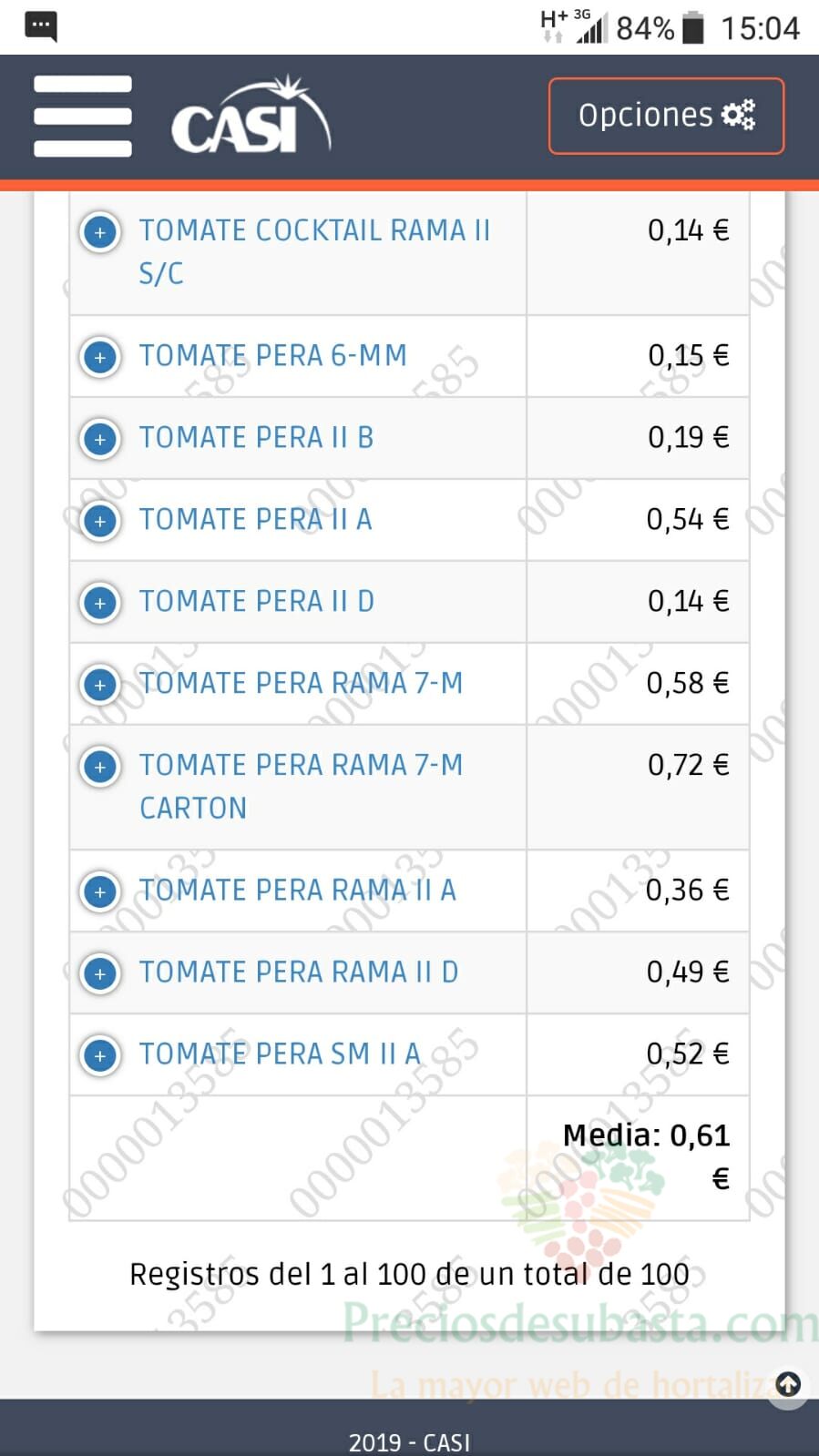Expand TOMATE PERA SM II A row
The image size is (819, 1456).
click(100, 1055)
